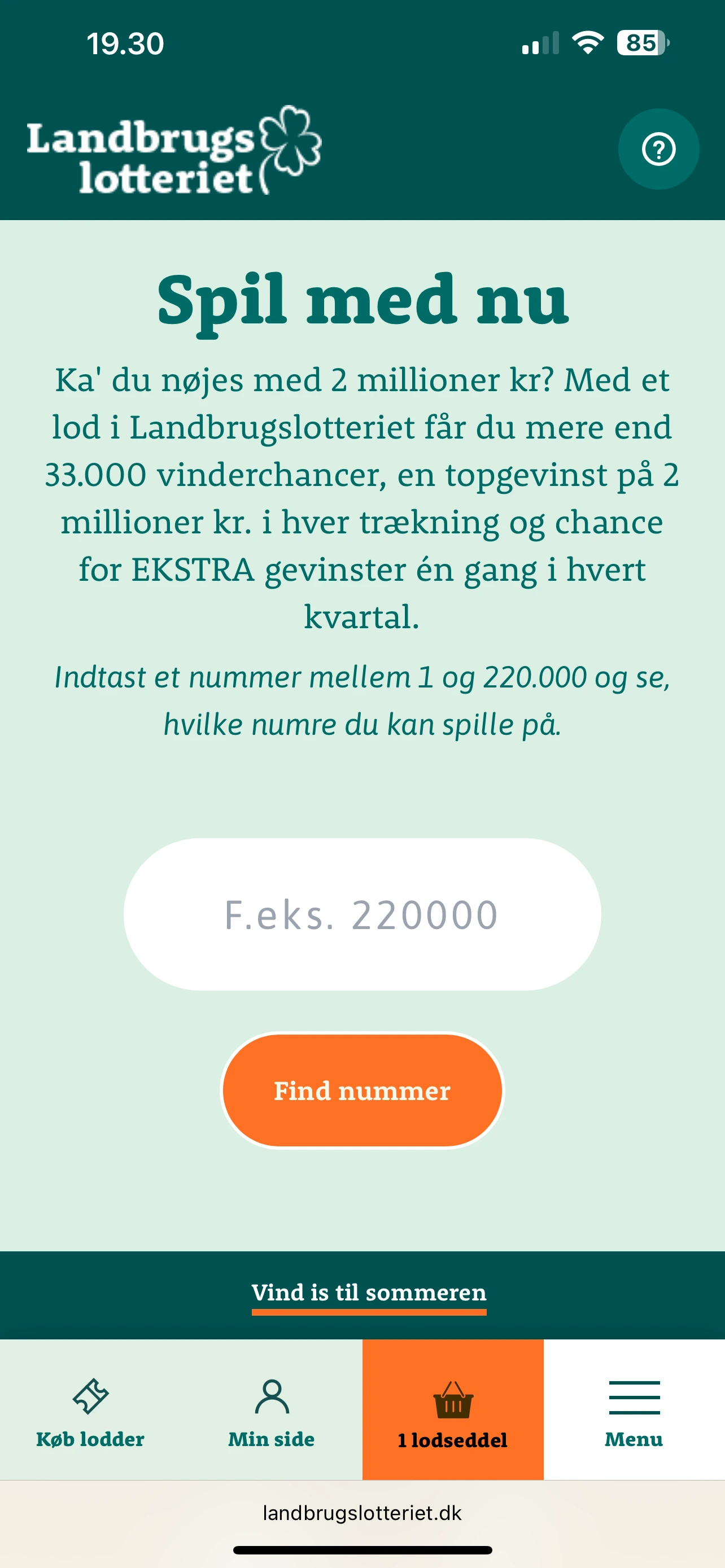Image resolution: width=725 pixels, height=1568 pixels.
Task: Tap the landbrugslotteriet.dk address bar
Action: [362, 1513]
